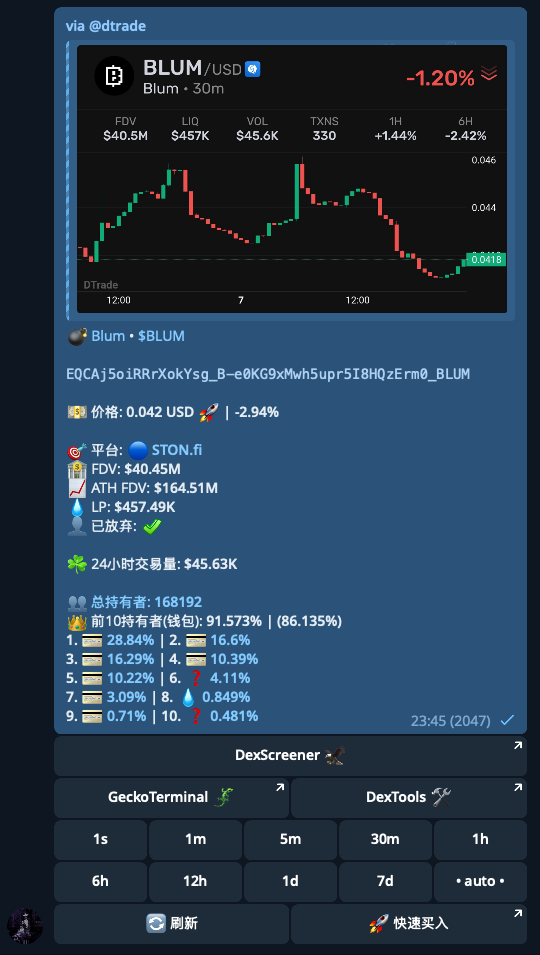The width and height of the screenshot is (540, 955).
Task: Choose the 5m timeframe
Action: pyautogui.click(x=290, y=839)
